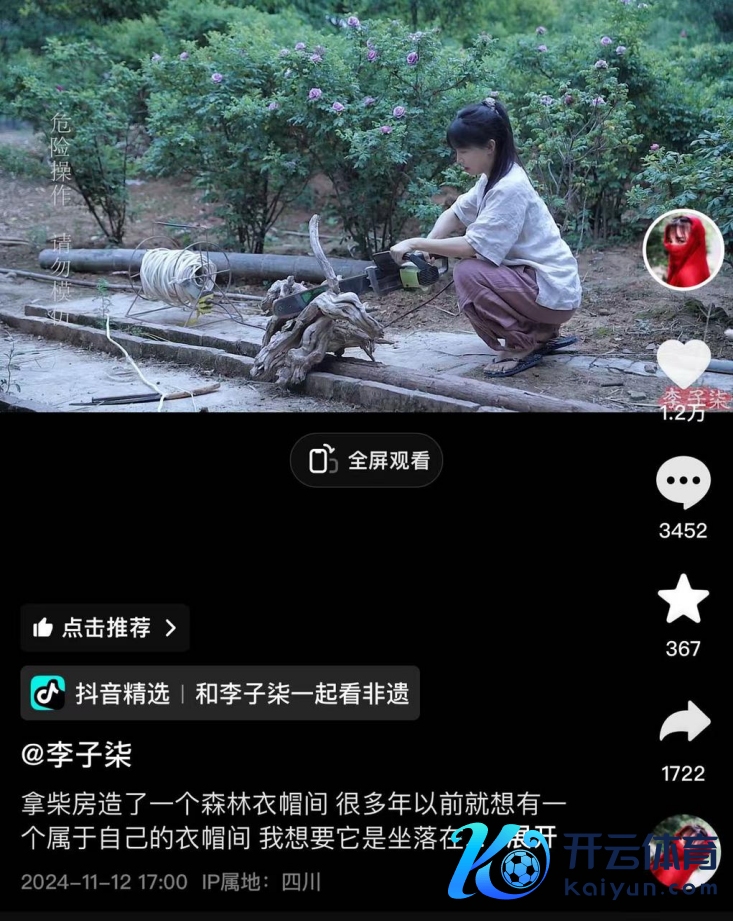
Task: Open 李子柒's profile avatar
Action: click(x=683, y=250)
